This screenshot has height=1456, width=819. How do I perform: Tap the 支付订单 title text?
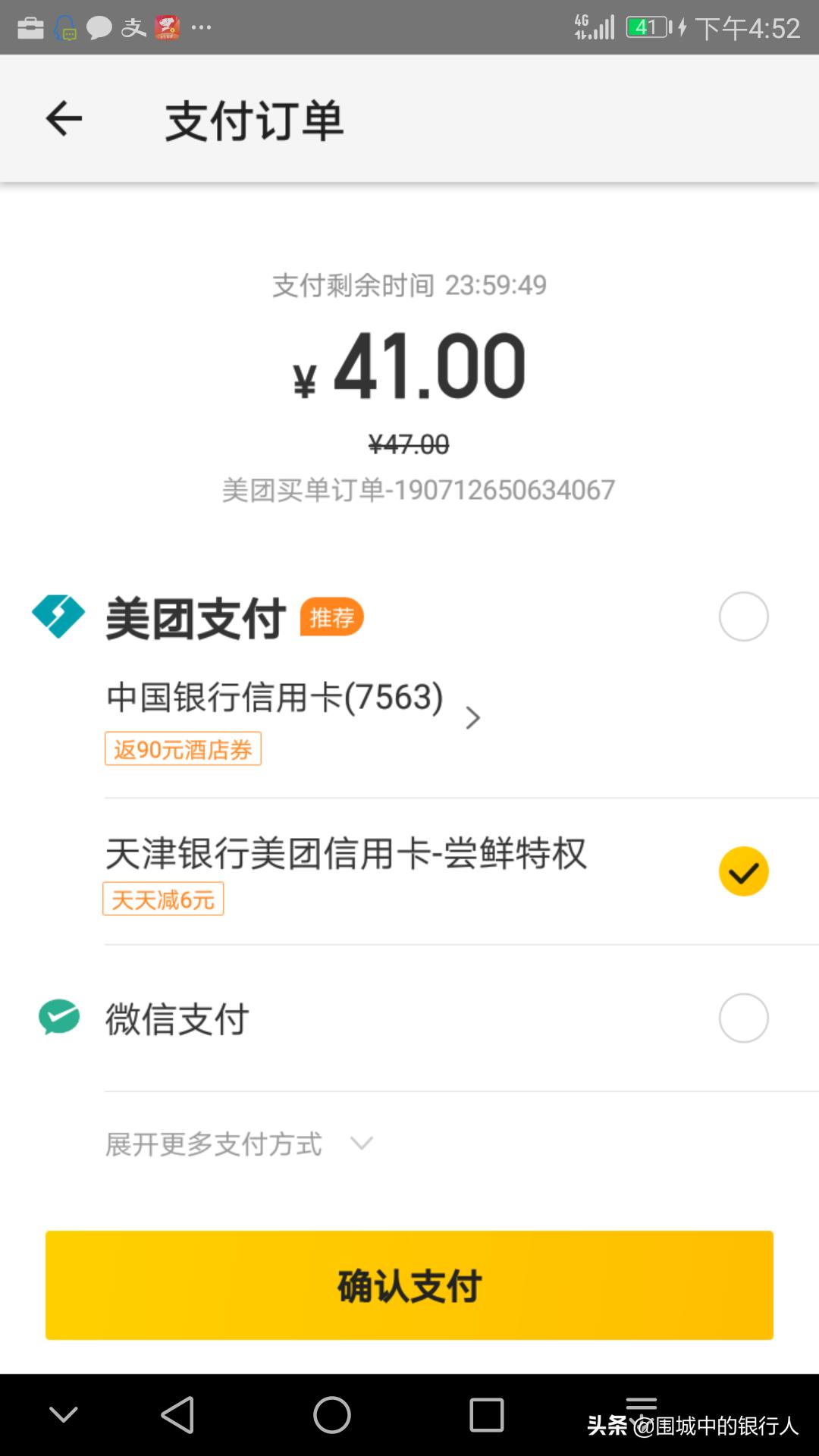point(254,120)
